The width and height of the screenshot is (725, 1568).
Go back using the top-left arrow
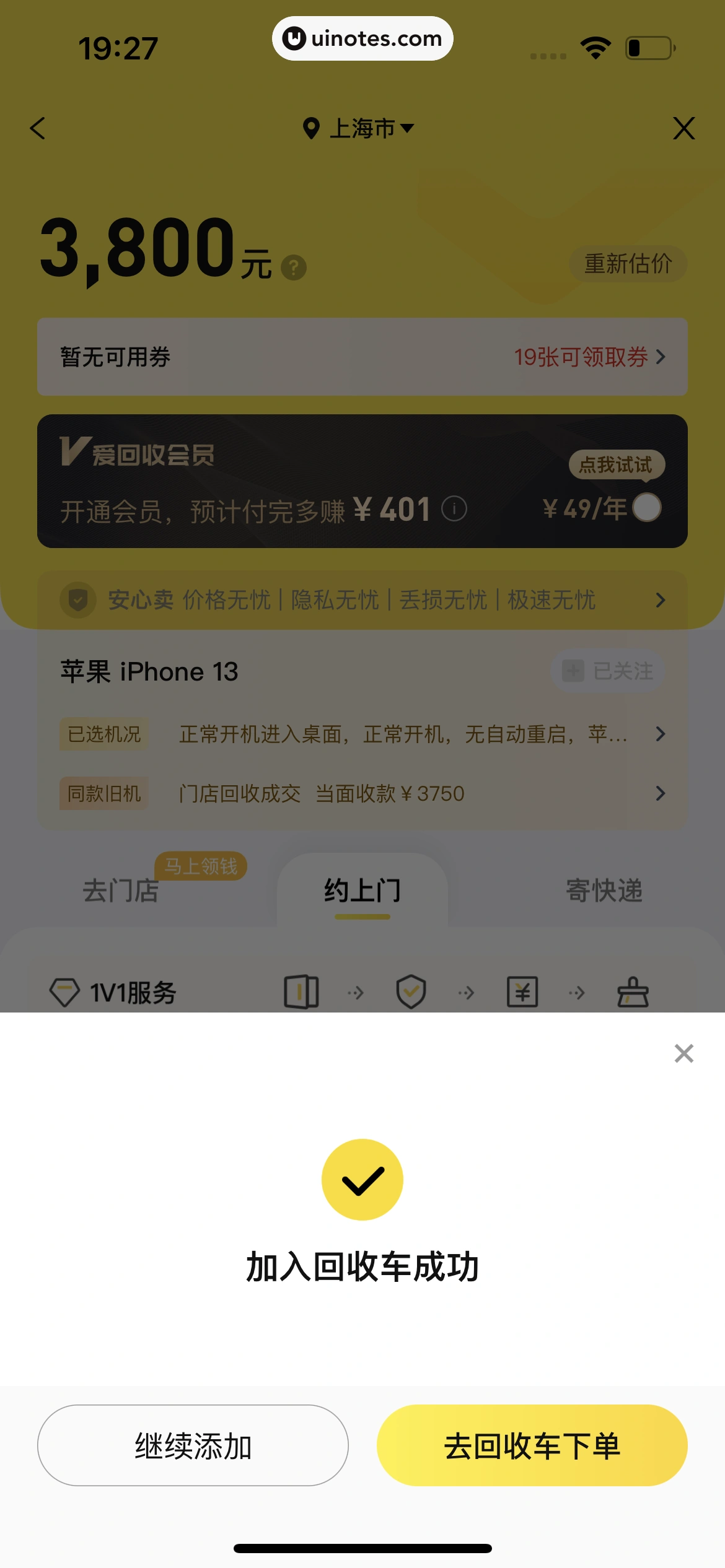coord(38,128)
